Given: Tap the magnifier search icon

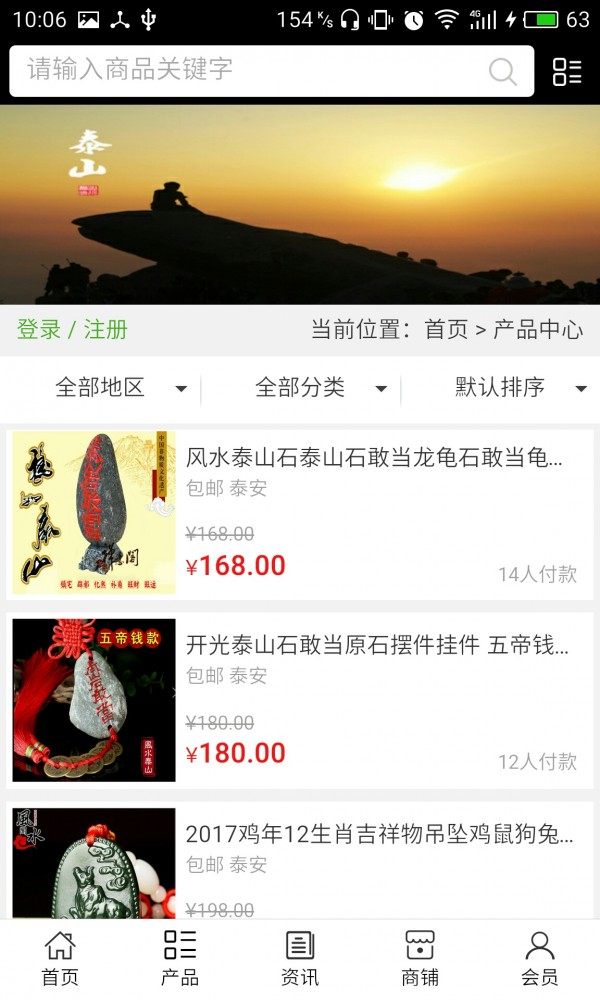Looking at the screenshot, I should [502, 71].
